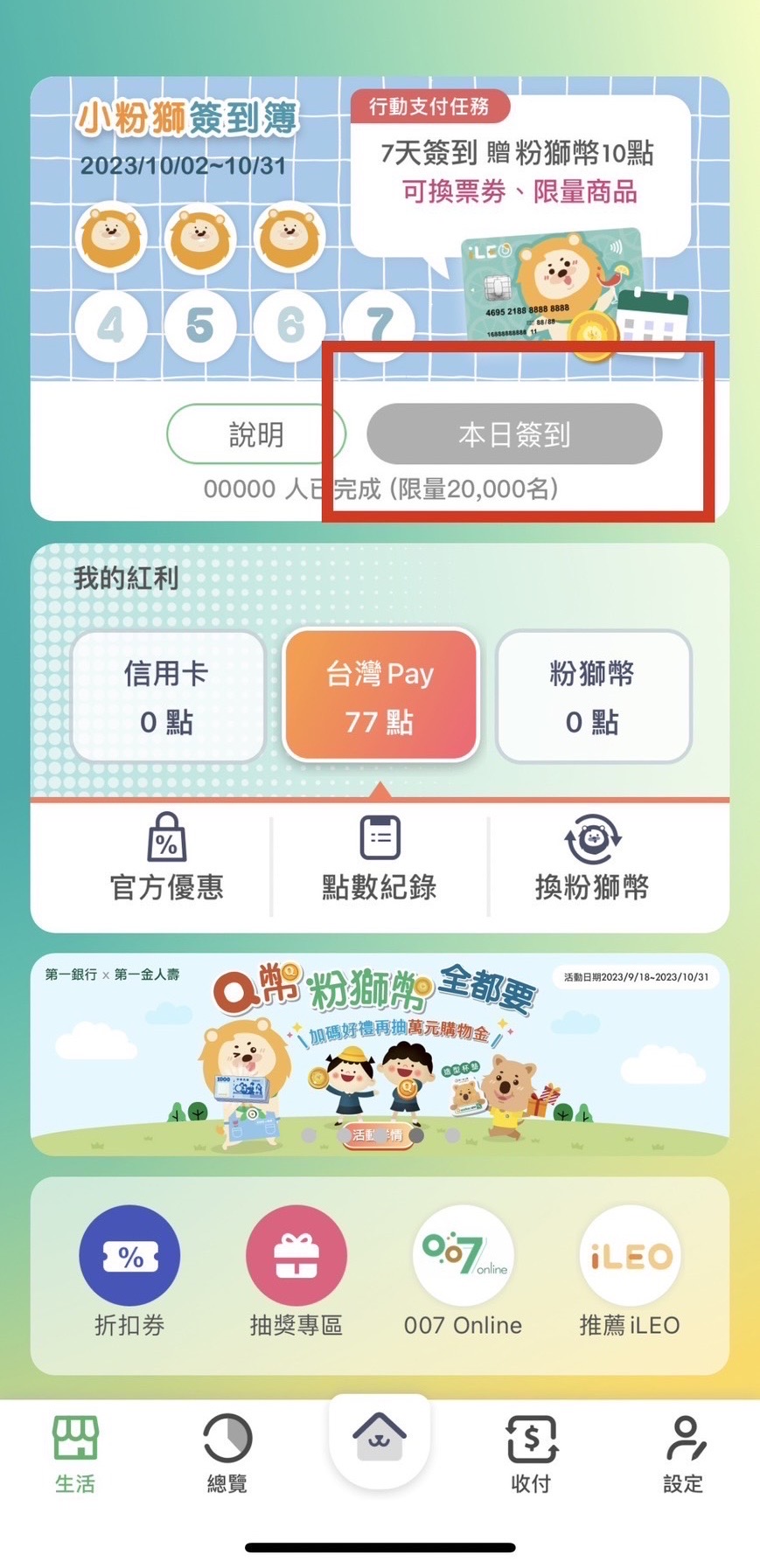Tap the center home lion button
Viewport: 760px width, 1568px height.
[x=380, y=1440]
